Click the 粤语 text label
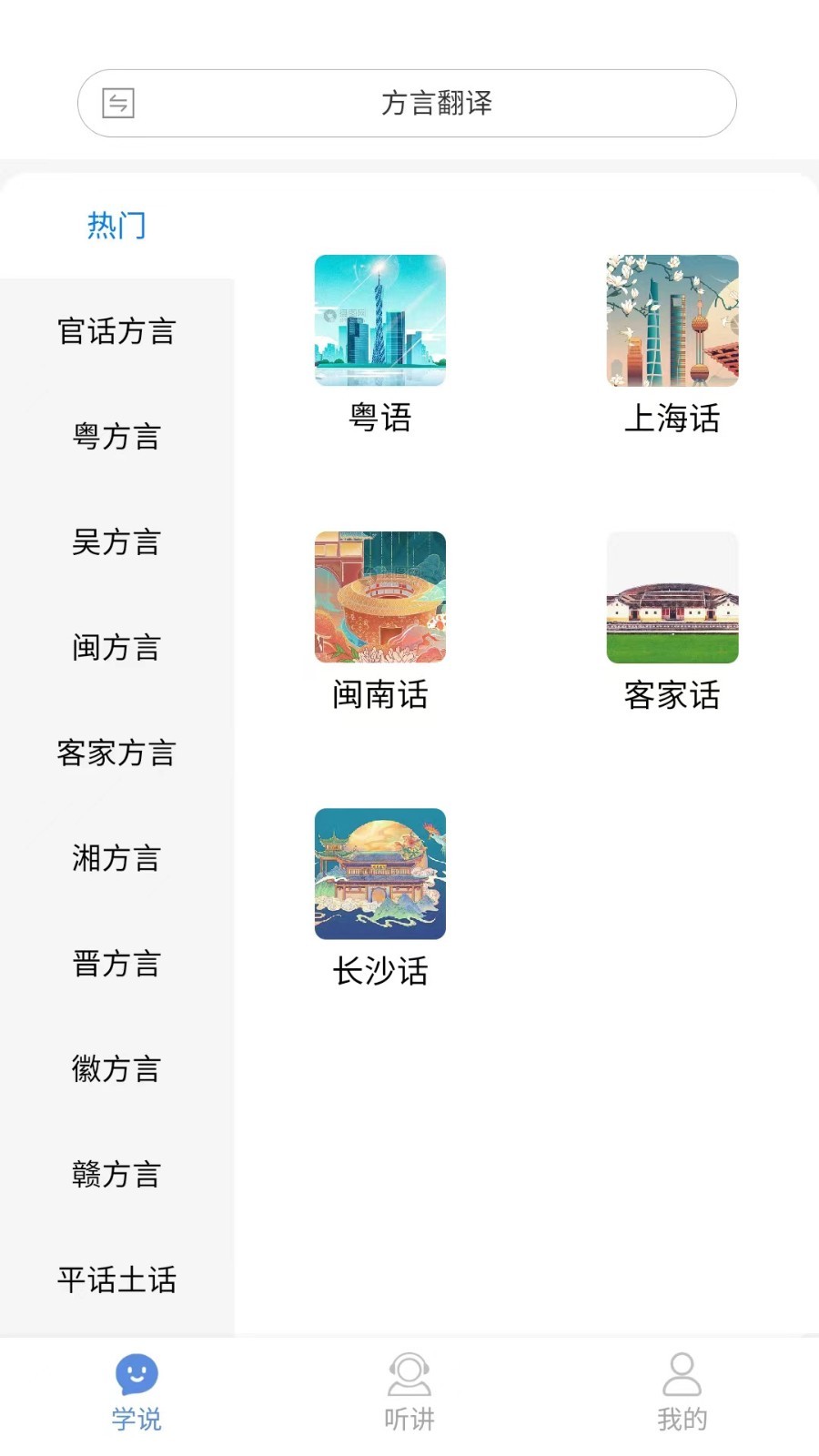The width and height of the screenshot is (819, 1456). (379, 418)
